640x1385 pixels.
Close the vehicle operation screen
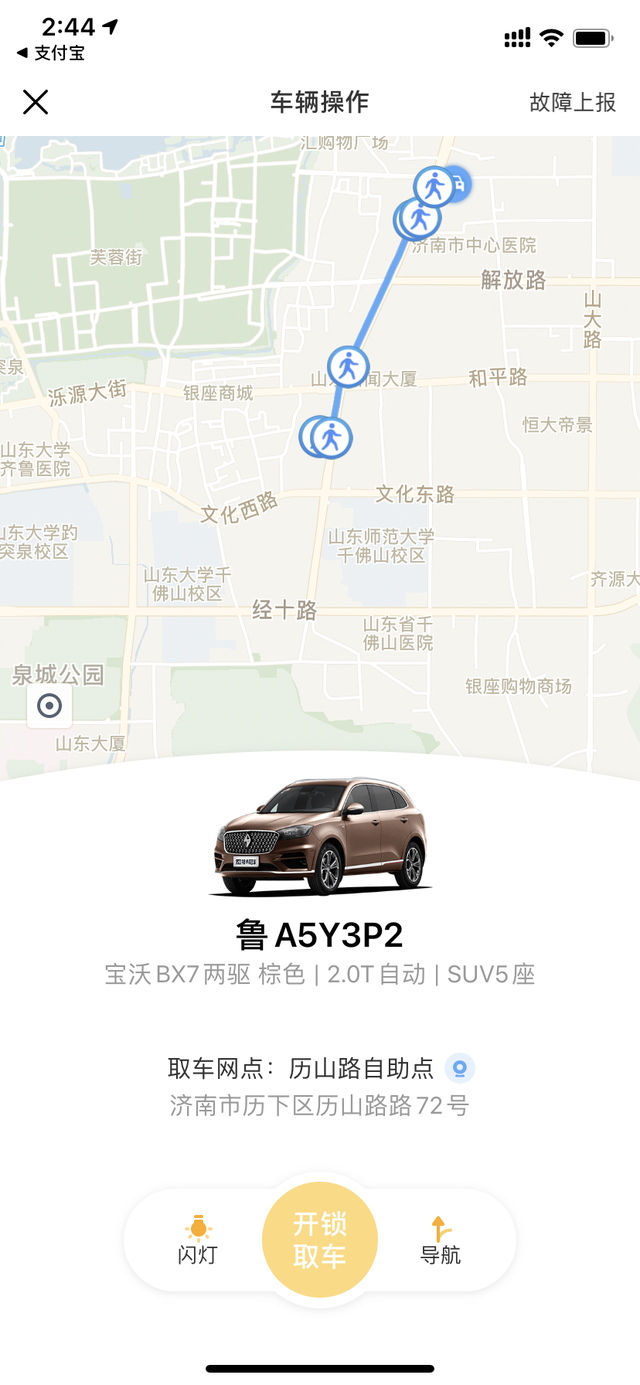click(35, 102)
